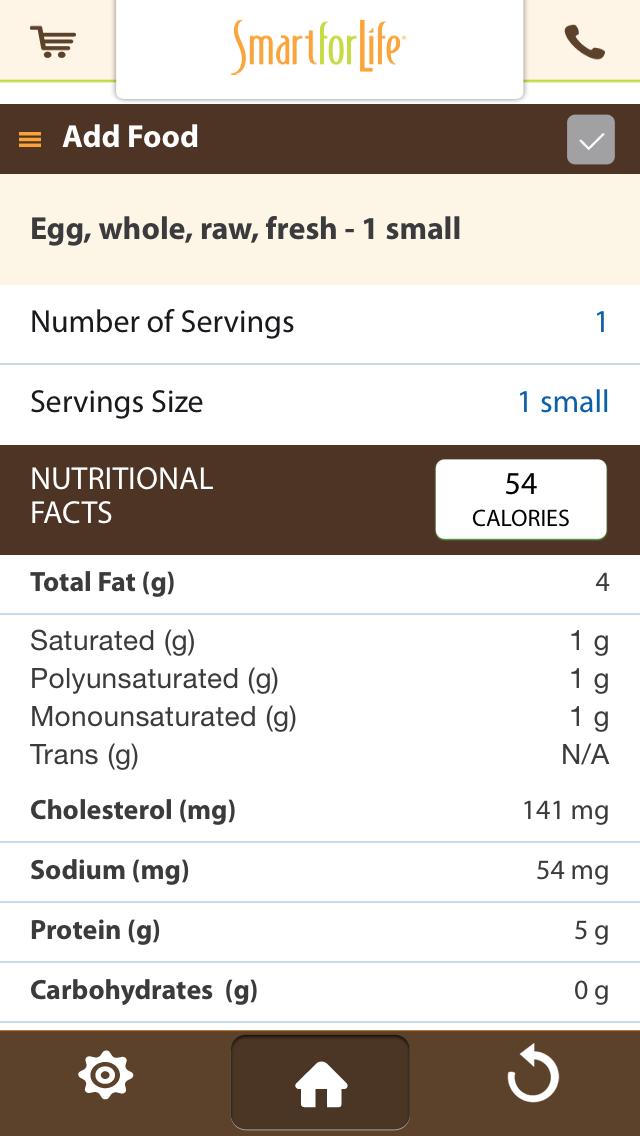Image resolution: width=640 pixels, height=1136 pixels.
Task: Tap the circular refresh arrow
Action: coord(532,1076)
